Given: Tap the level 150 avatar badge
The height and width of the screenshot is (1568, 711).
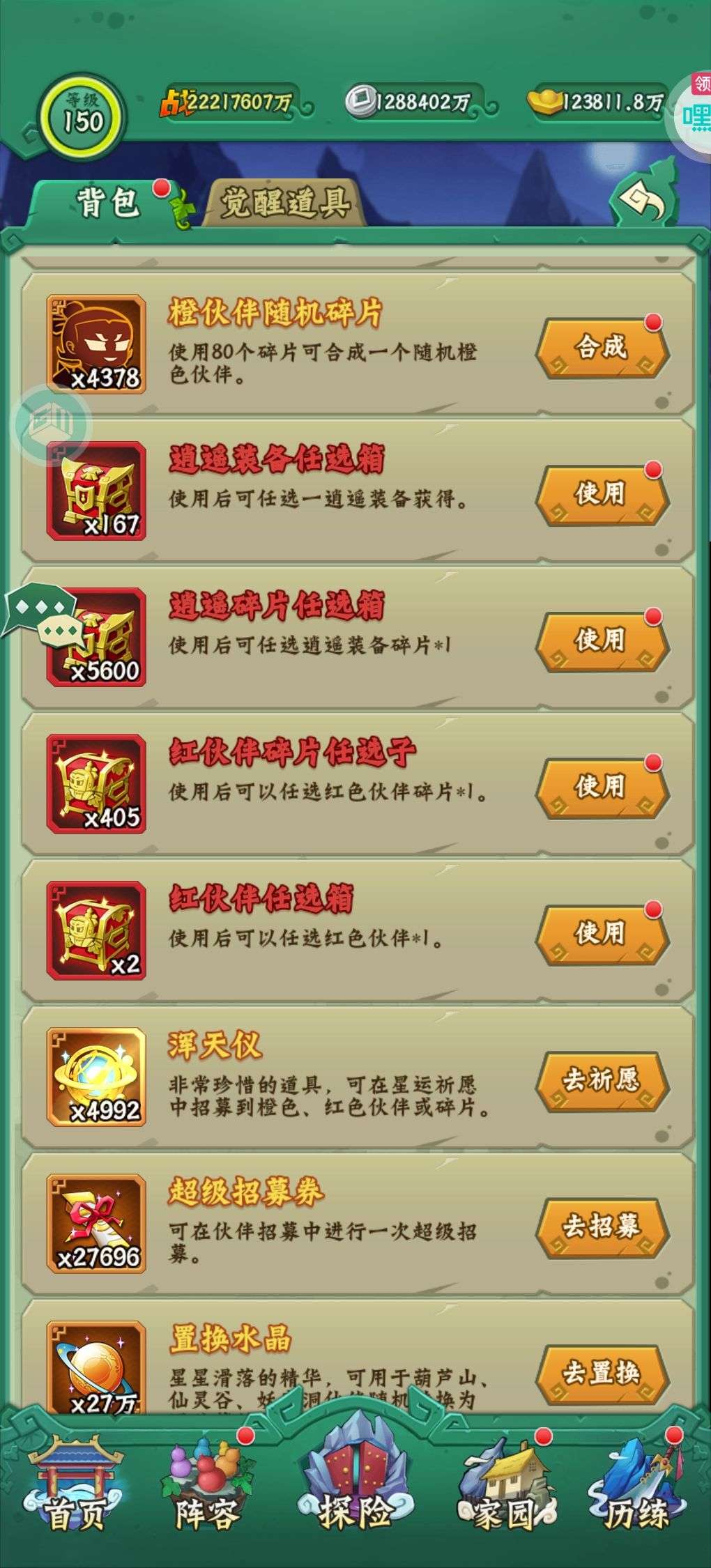Looking at the screenshot, I should point(83,116).
